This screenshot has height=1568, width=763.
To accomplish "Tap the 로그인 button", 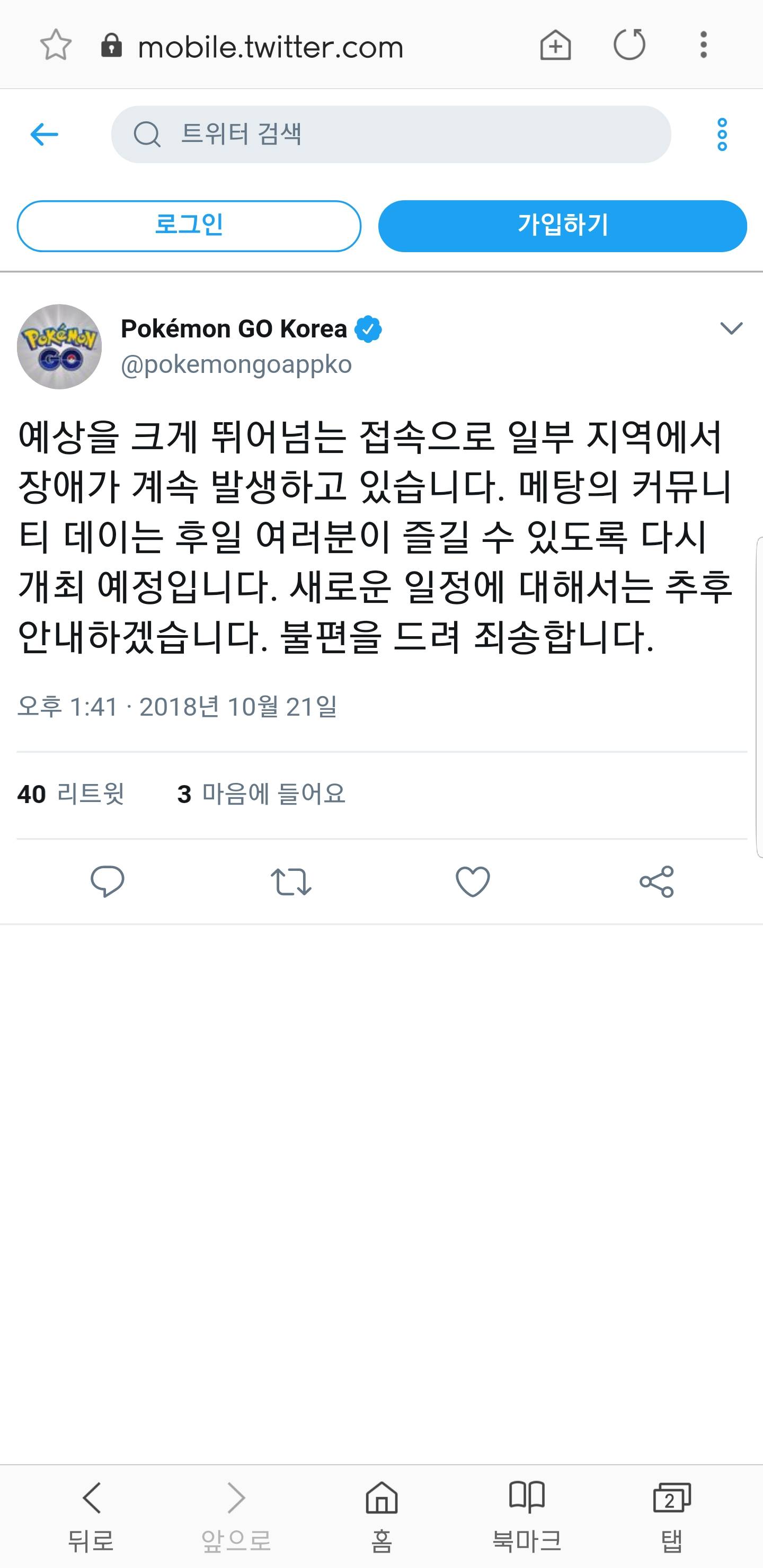I will 189,226.
